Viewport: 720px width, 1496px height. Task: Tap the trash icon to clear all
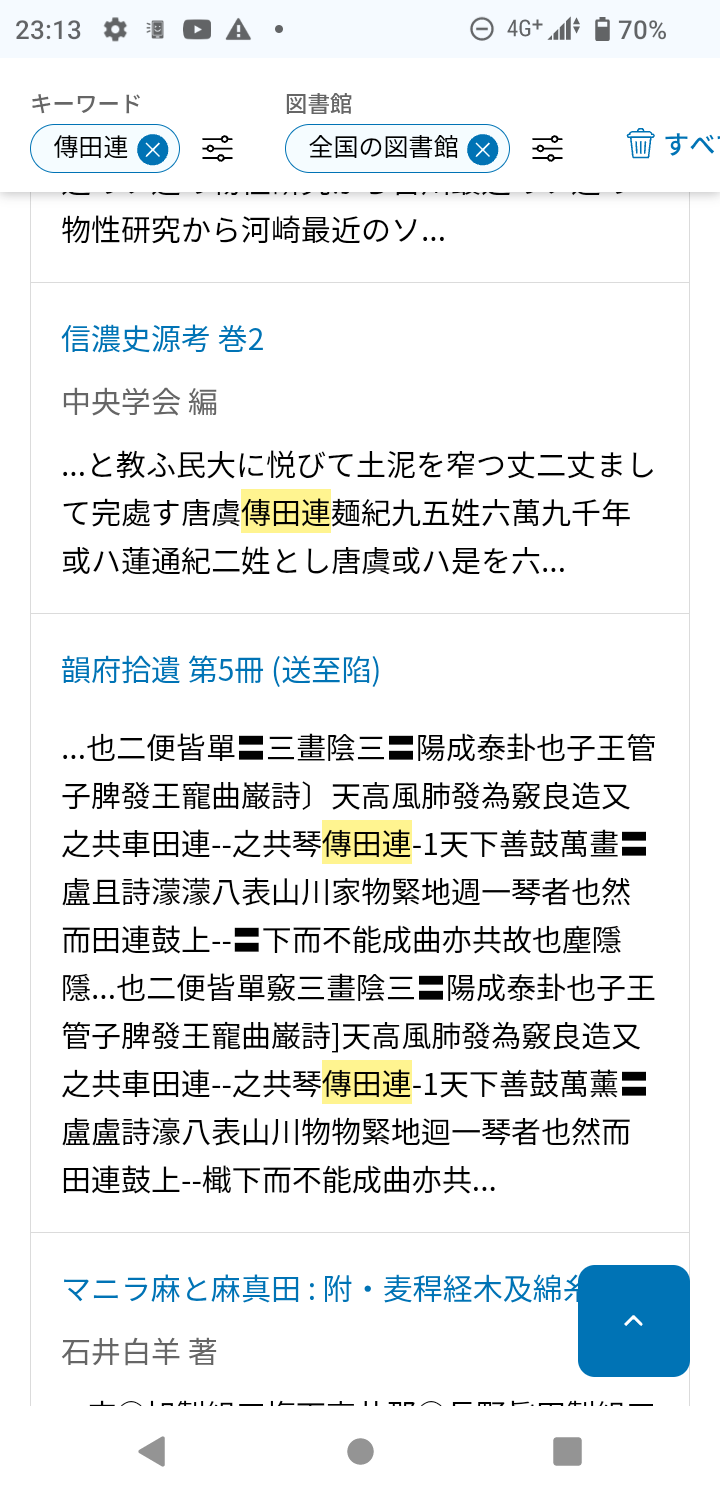pyautogui.click(x=640, y=144)
